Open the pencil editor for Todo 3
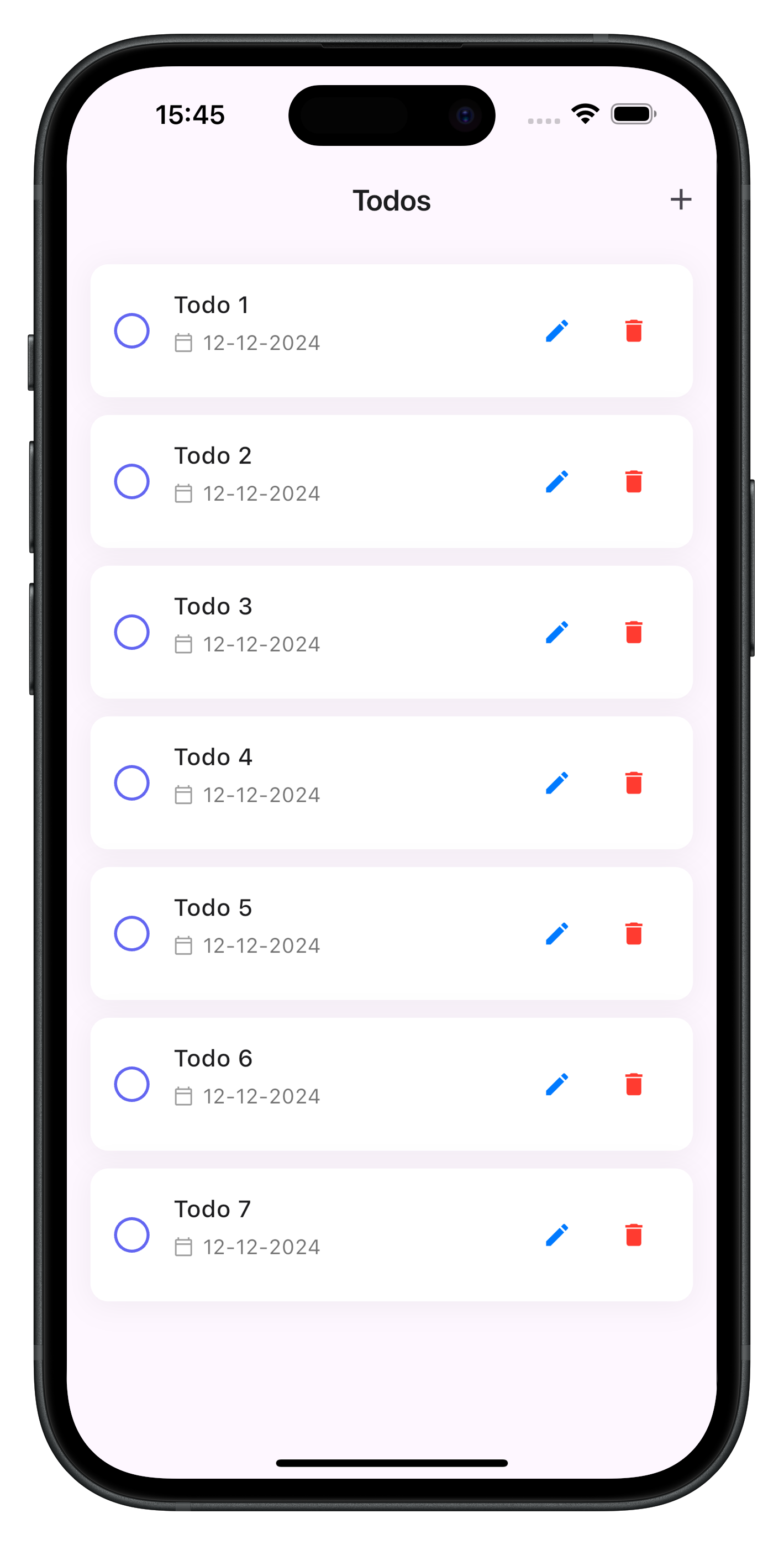784x1545 pixels. point(557,632)
